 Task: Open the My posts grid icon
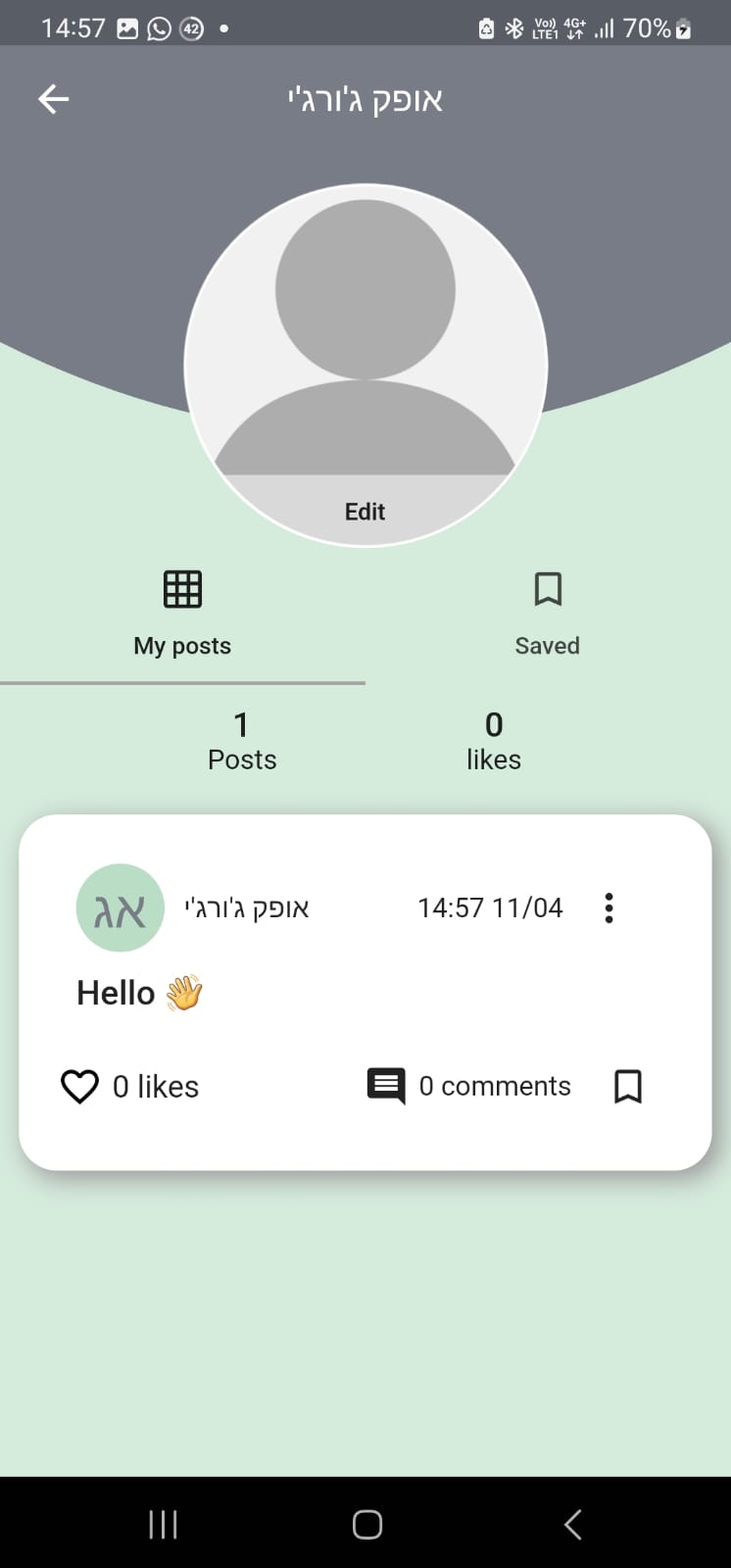click(182, 589)
